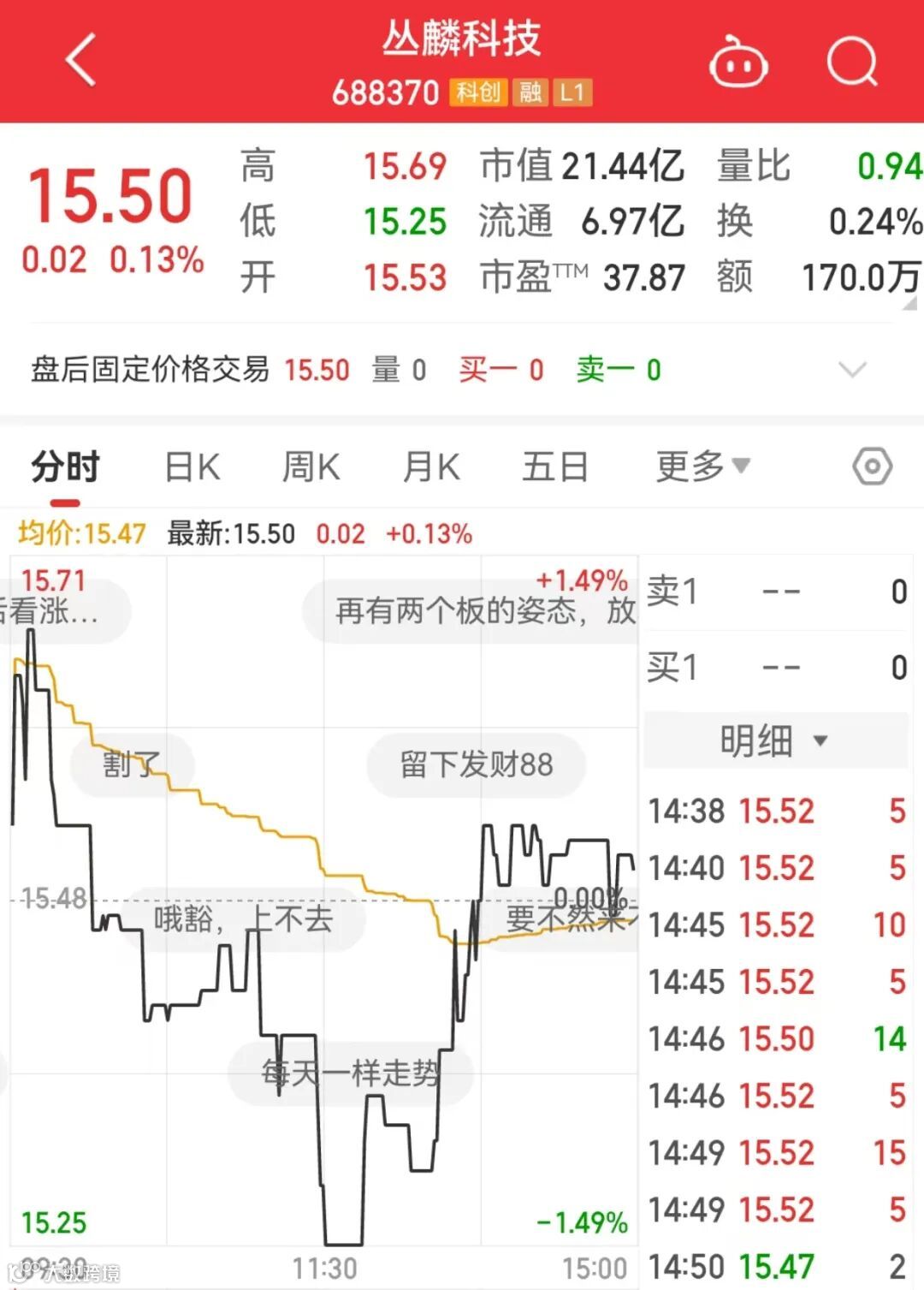The image size is (924, 1290).
Task: Switch to the 周K chart tab
Action: point(311,467)
